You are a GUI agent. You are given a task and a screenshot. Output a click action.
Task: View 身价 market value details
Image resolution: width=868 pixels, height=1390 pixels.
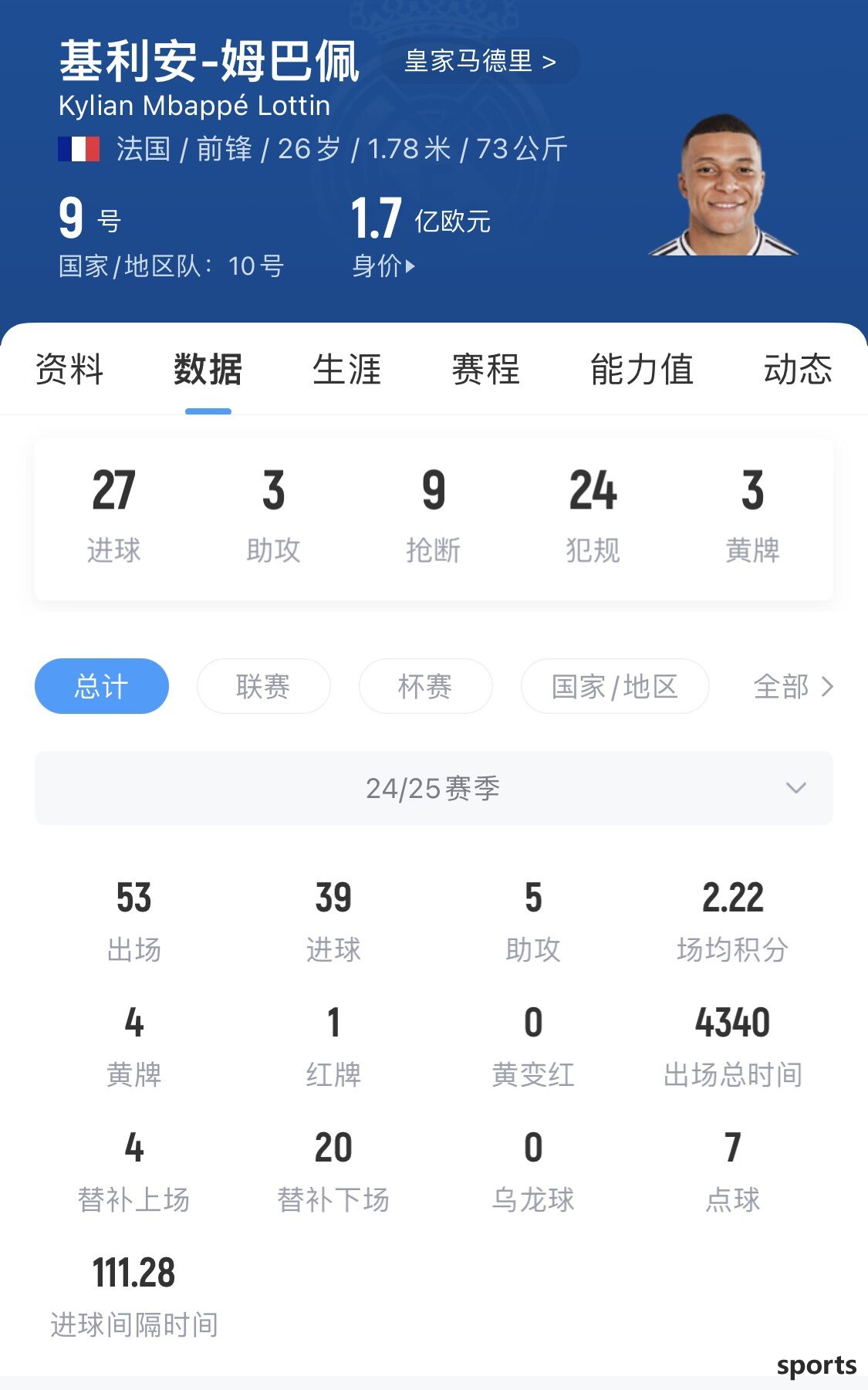[x=383, y=266]
